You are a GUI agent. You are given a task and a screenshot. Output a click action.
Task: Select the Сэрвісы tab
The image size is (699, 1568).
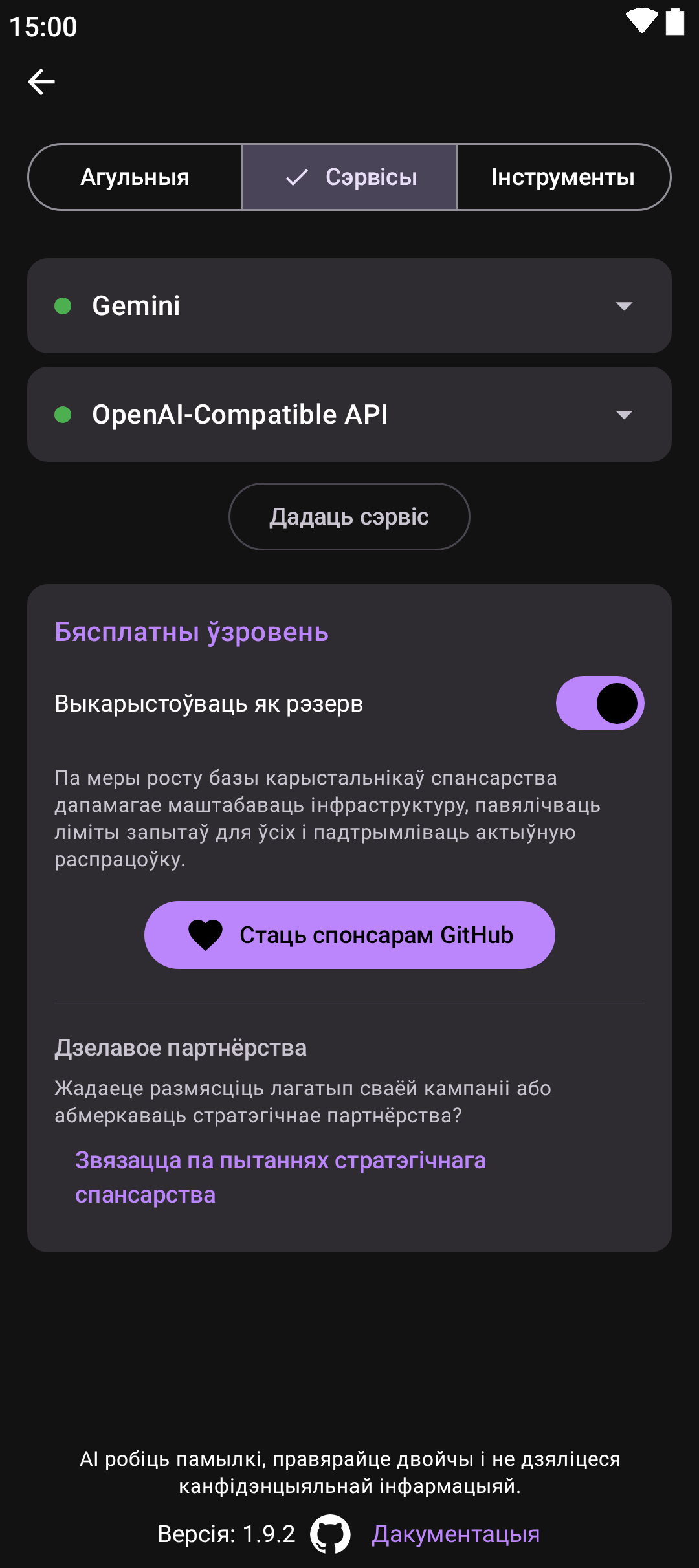coord(349,177)
